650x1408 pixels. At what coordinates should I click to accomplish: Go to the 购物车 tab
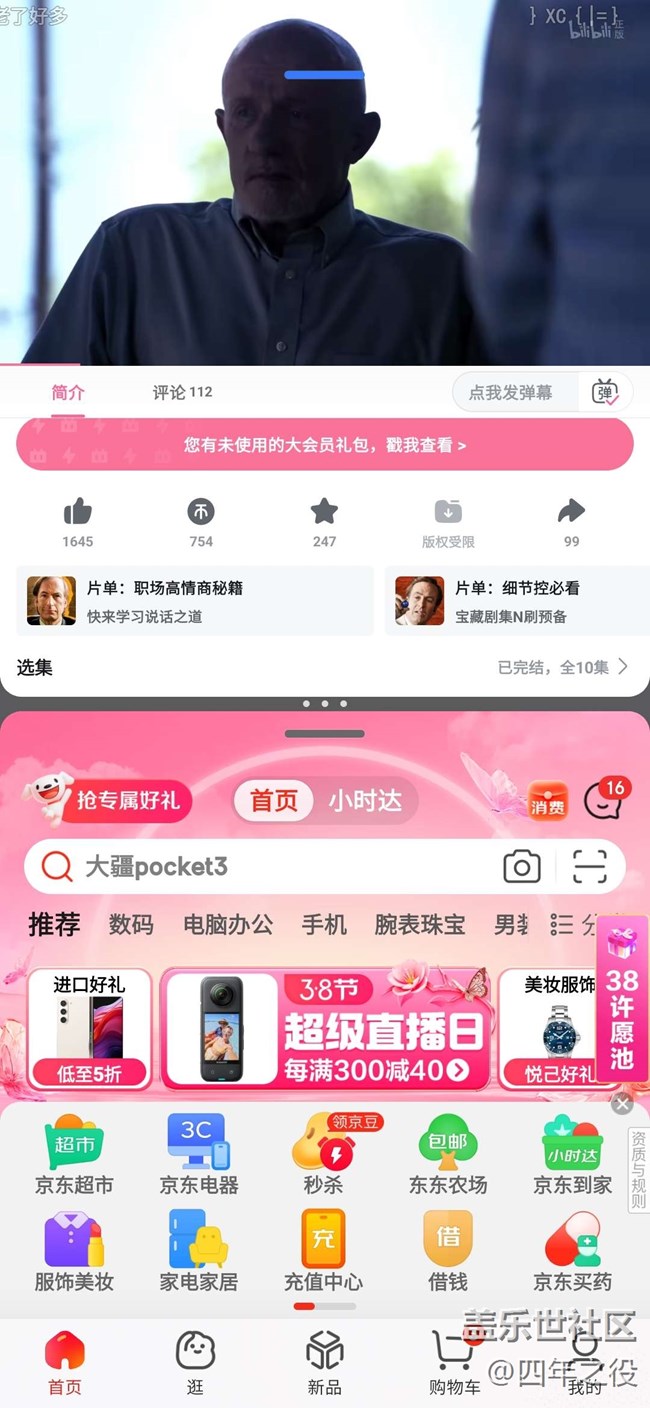[x=454, y=1363]
